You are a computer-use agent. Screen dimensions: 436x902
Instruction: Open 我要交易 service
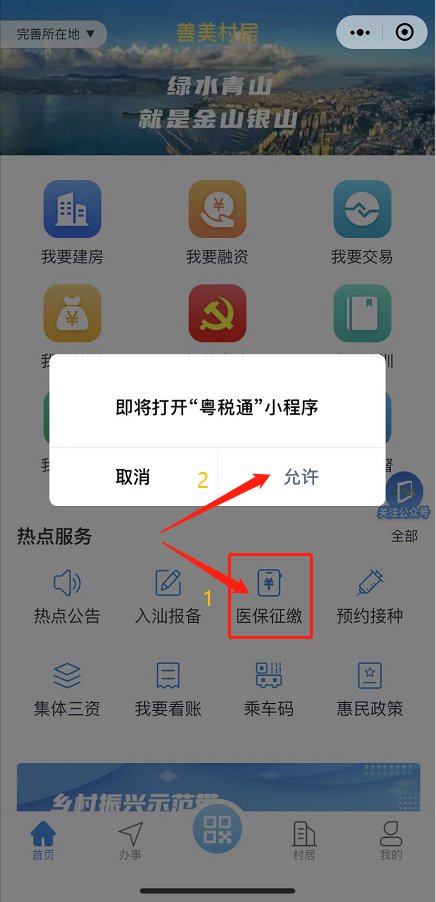click(x=362, y=222)
